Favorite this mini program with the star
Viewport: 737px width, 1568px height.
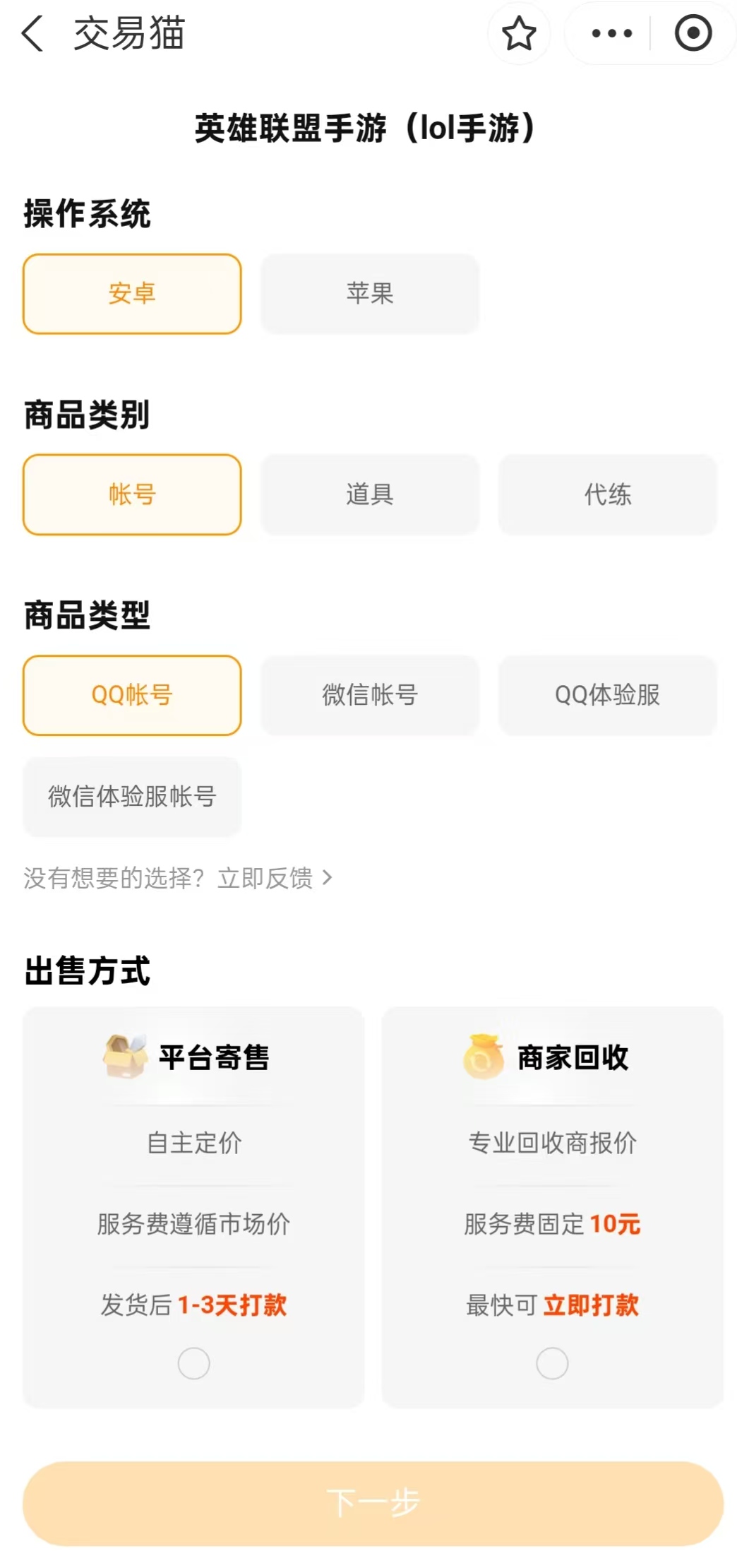tap(519, 33)
